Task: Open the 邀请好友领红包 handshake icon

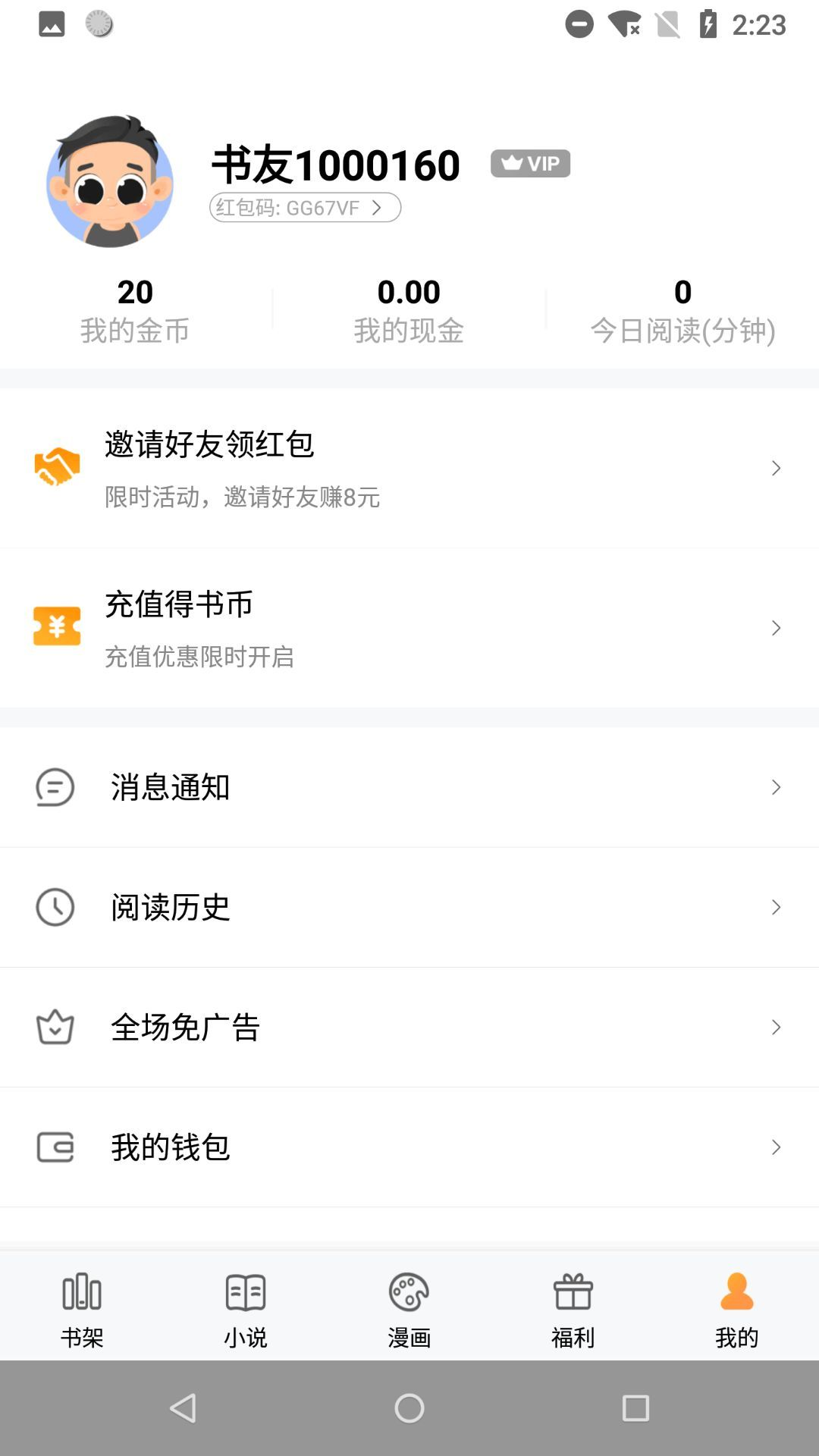Action: [x=56, y=468]
